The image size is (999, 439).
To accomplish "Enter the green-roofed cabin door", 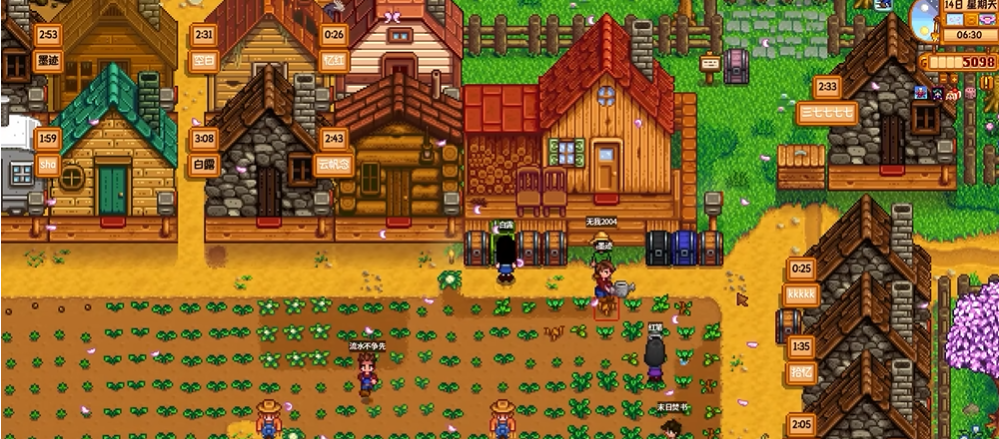I will pos(112,190).
